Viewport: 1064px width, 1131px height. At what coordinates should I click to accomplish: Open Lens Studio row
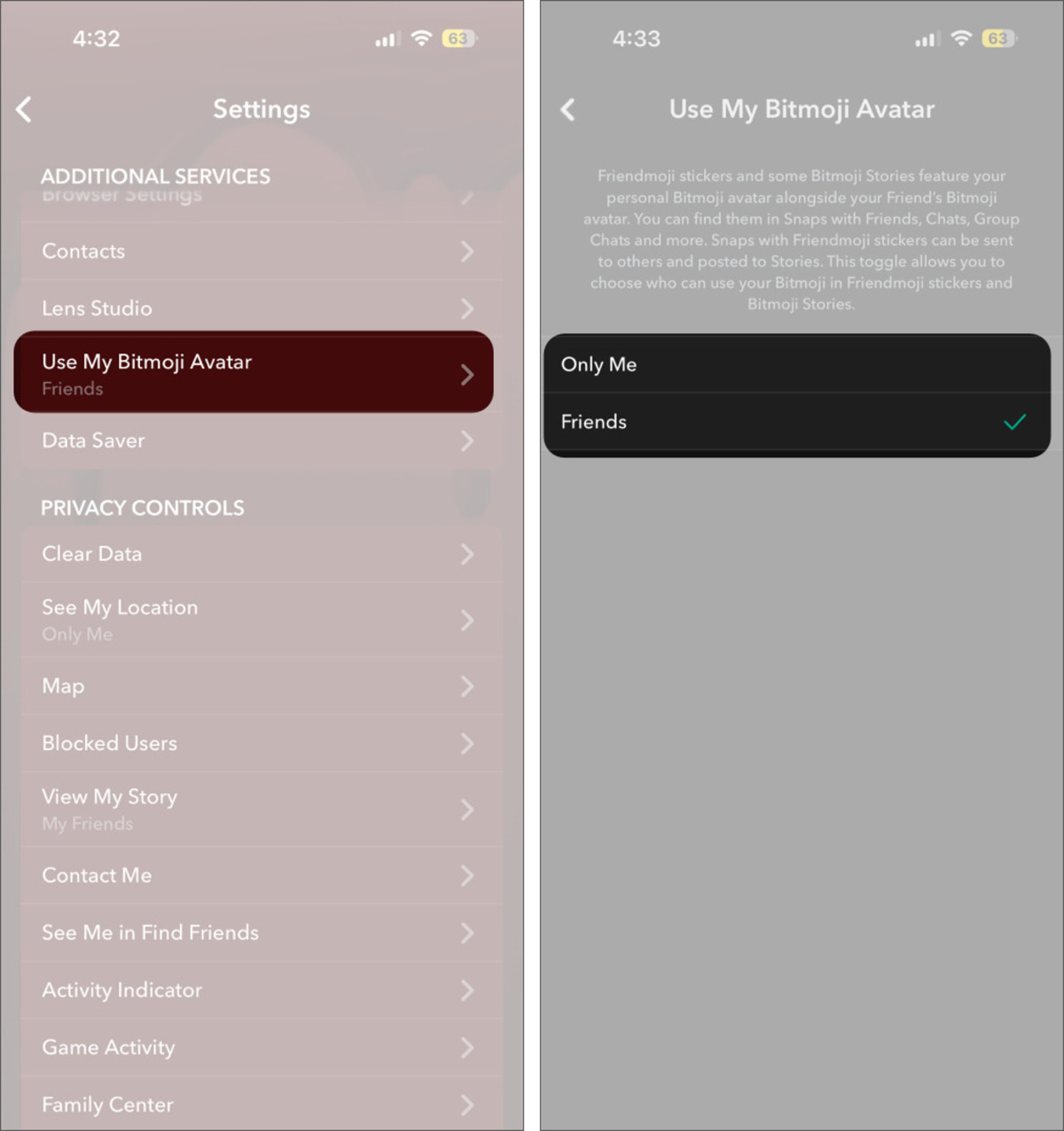[x=257, y=308]
